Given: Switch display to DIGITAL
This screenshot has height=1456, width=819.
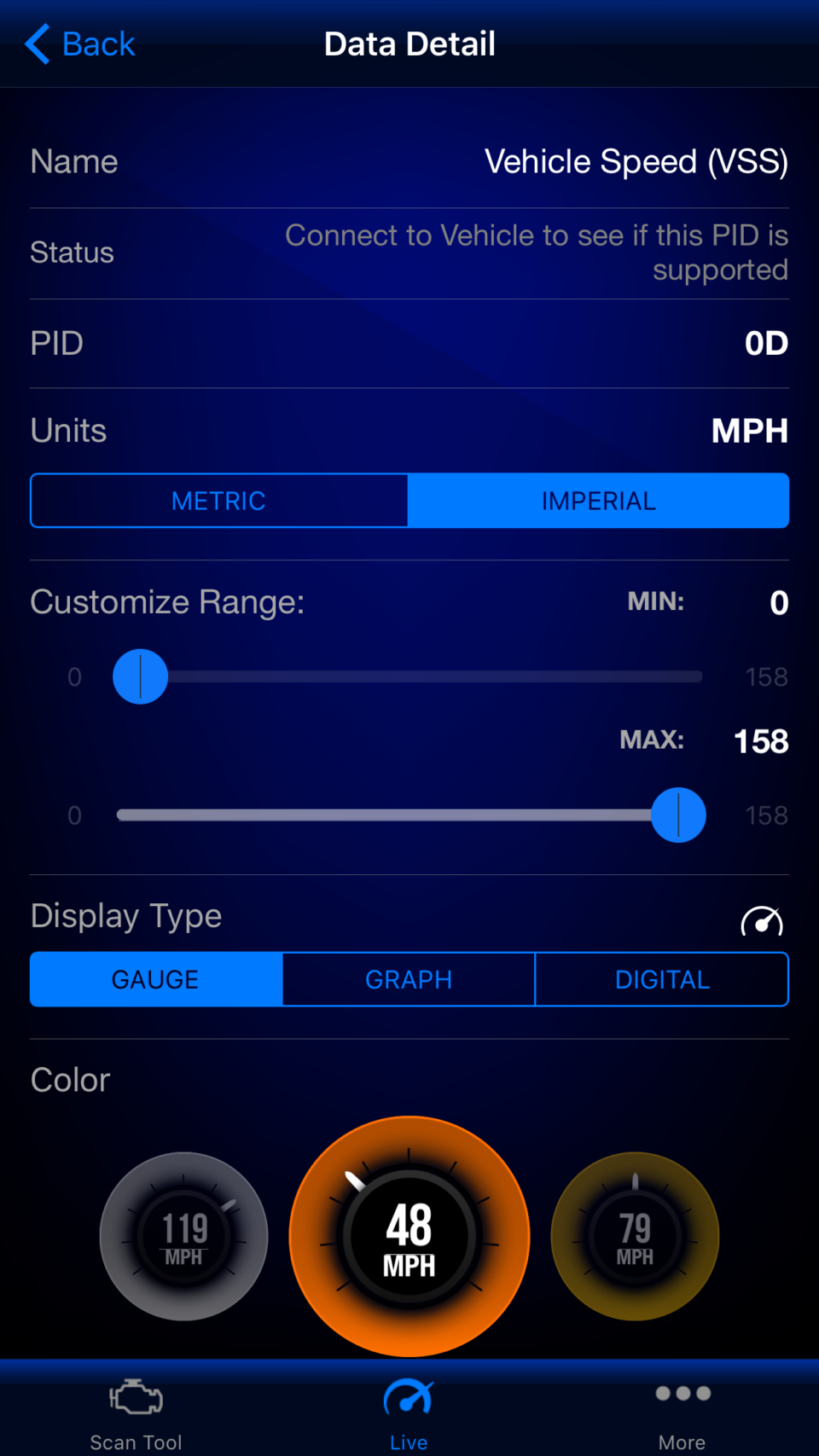Looking at the screenshot, I should (662, 979).
